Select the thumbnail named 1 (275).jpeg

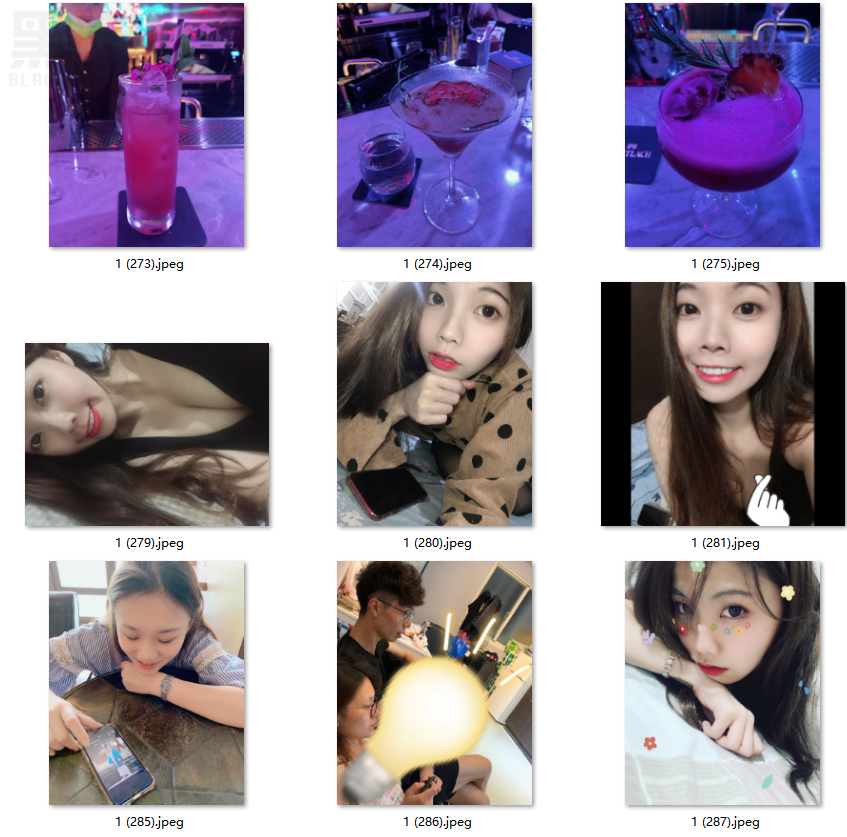coord(722,125)
